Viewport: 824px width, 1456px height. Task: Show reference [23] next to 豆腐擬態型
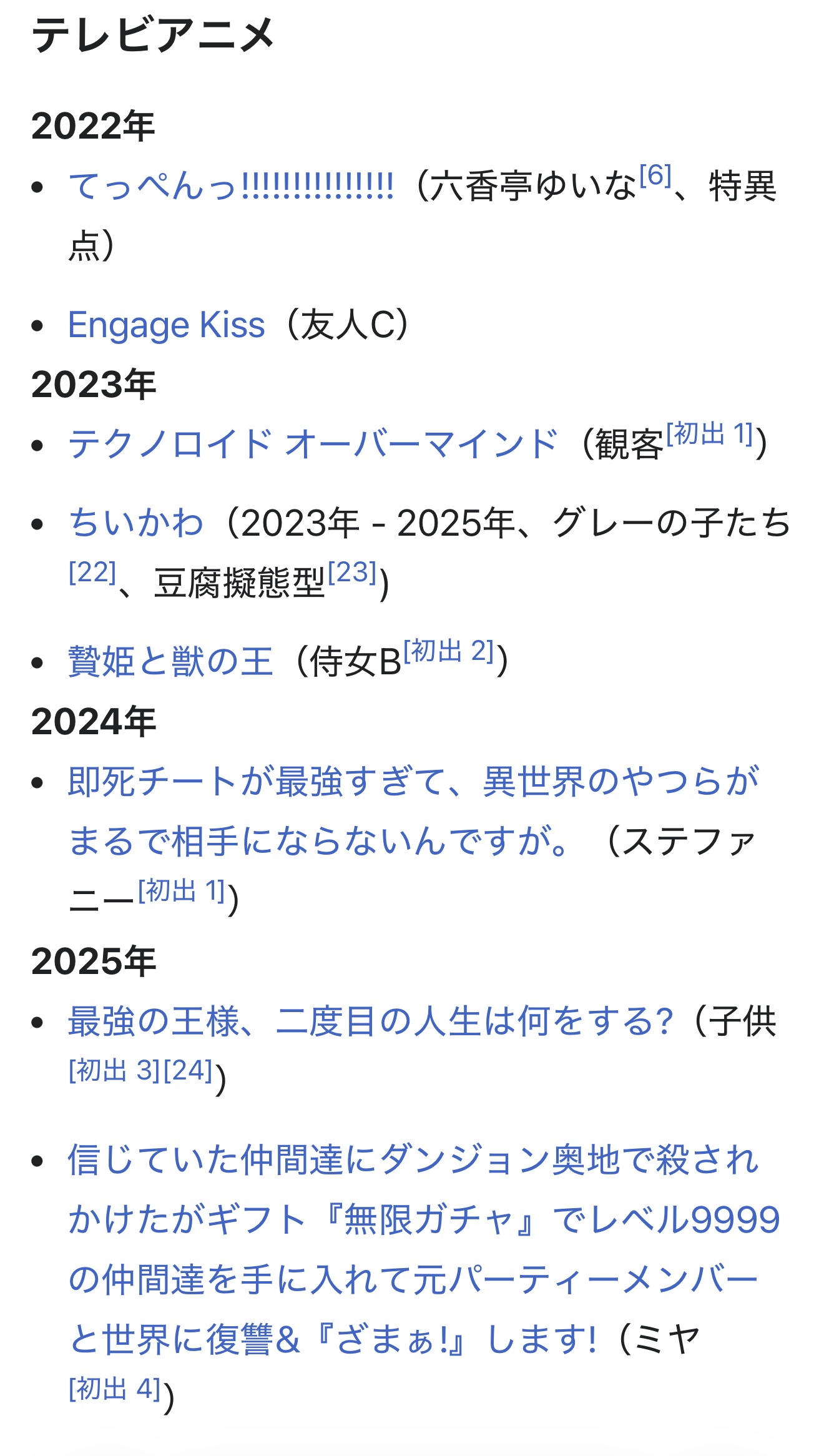tap(351, 573)
